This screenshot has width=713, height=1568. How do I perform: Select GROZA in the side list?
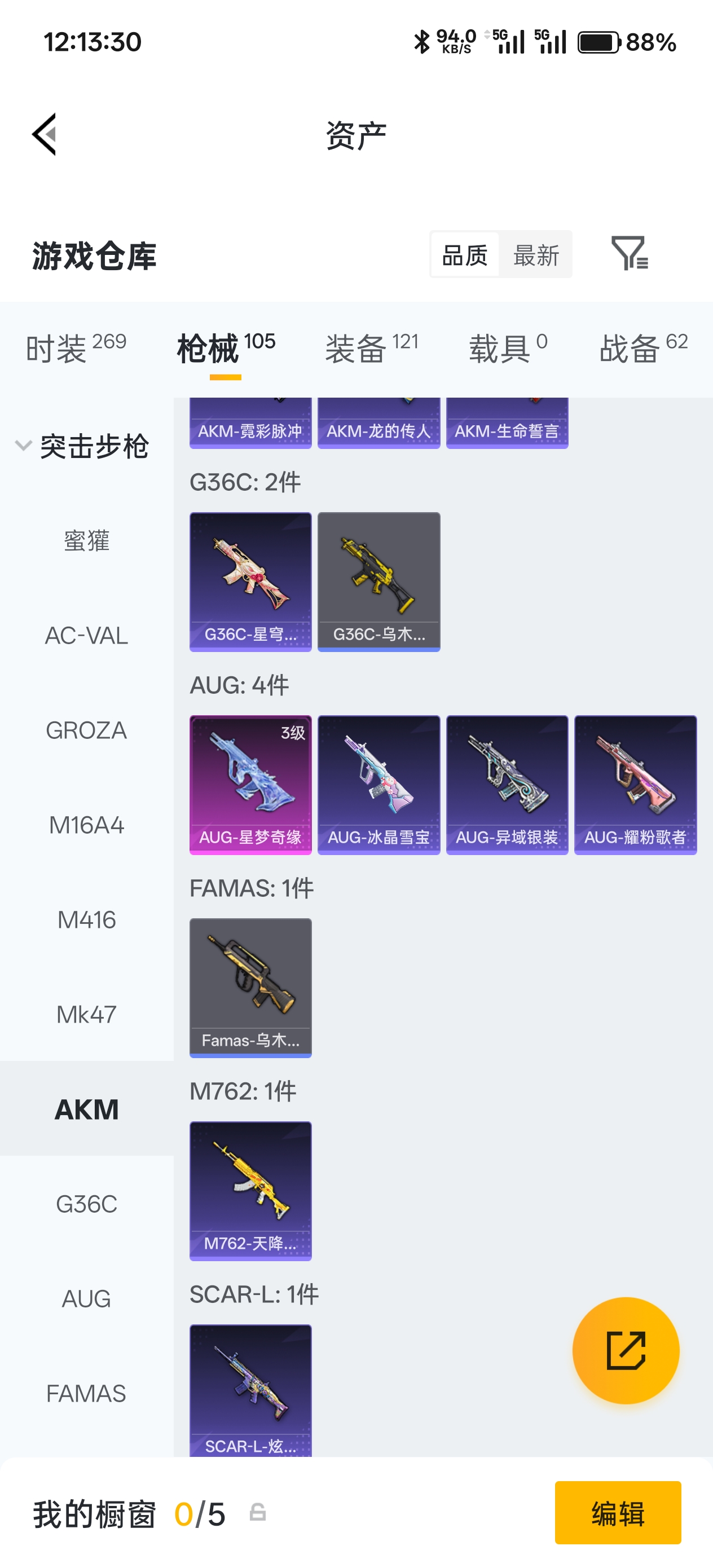click(86, 730)
